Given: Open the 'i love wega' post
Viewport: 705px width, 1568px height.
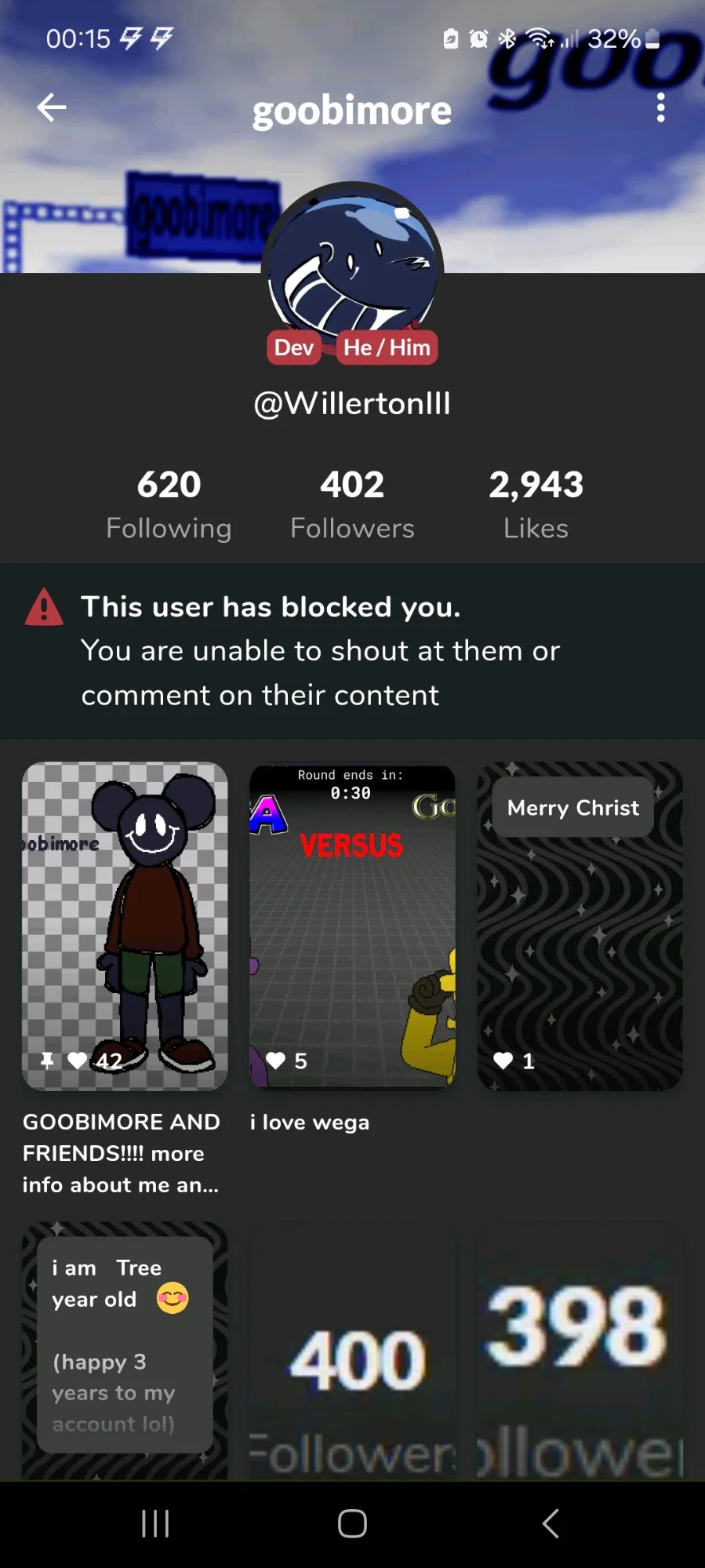Looking at the screenshot, I should point(352,926).
